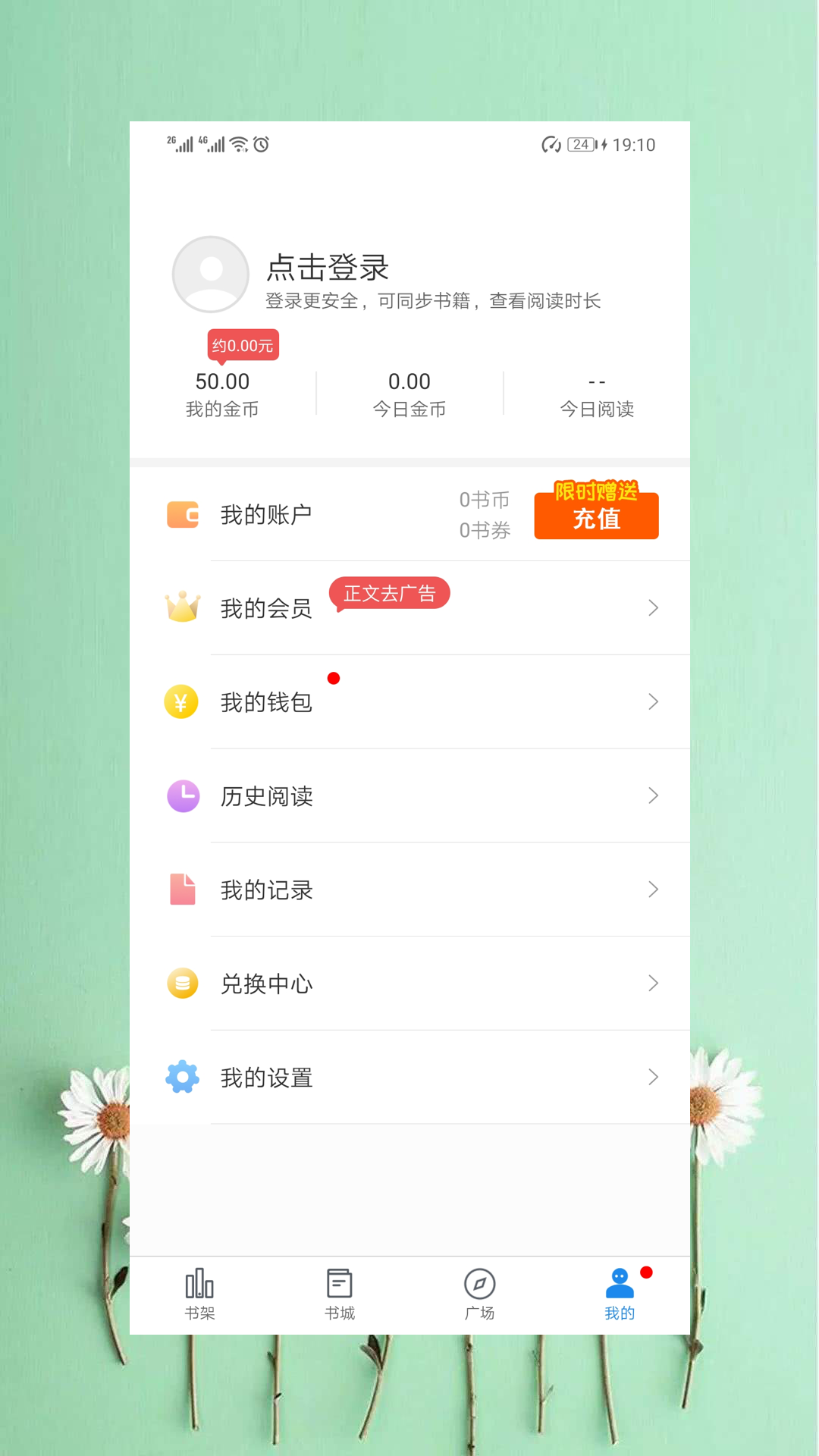This screenshot has width=819, height=1456.
Task: Select the bookshelf icon for 书架
Action: click(198, 1284)
